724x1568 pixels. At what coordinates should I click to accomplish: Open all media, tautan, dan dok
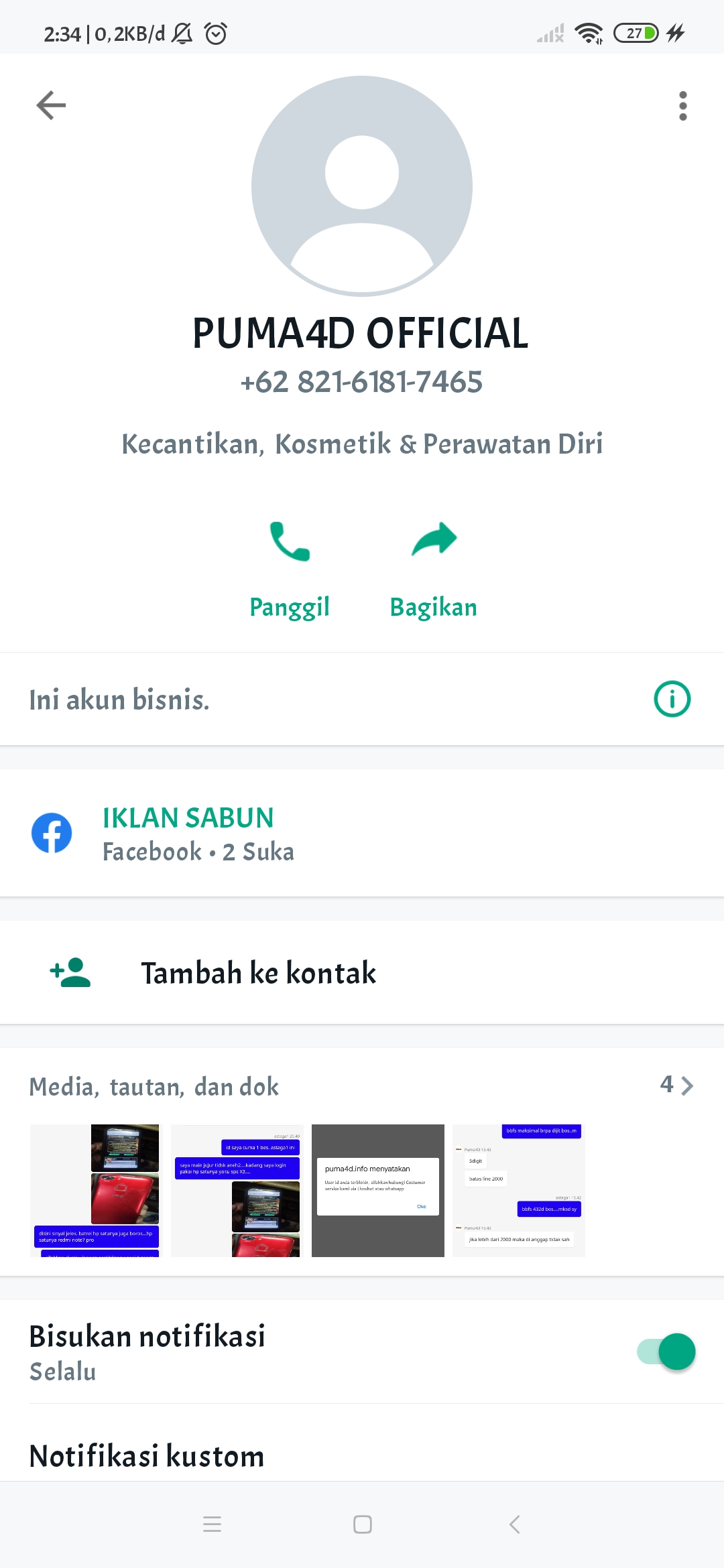[676, 1086]
